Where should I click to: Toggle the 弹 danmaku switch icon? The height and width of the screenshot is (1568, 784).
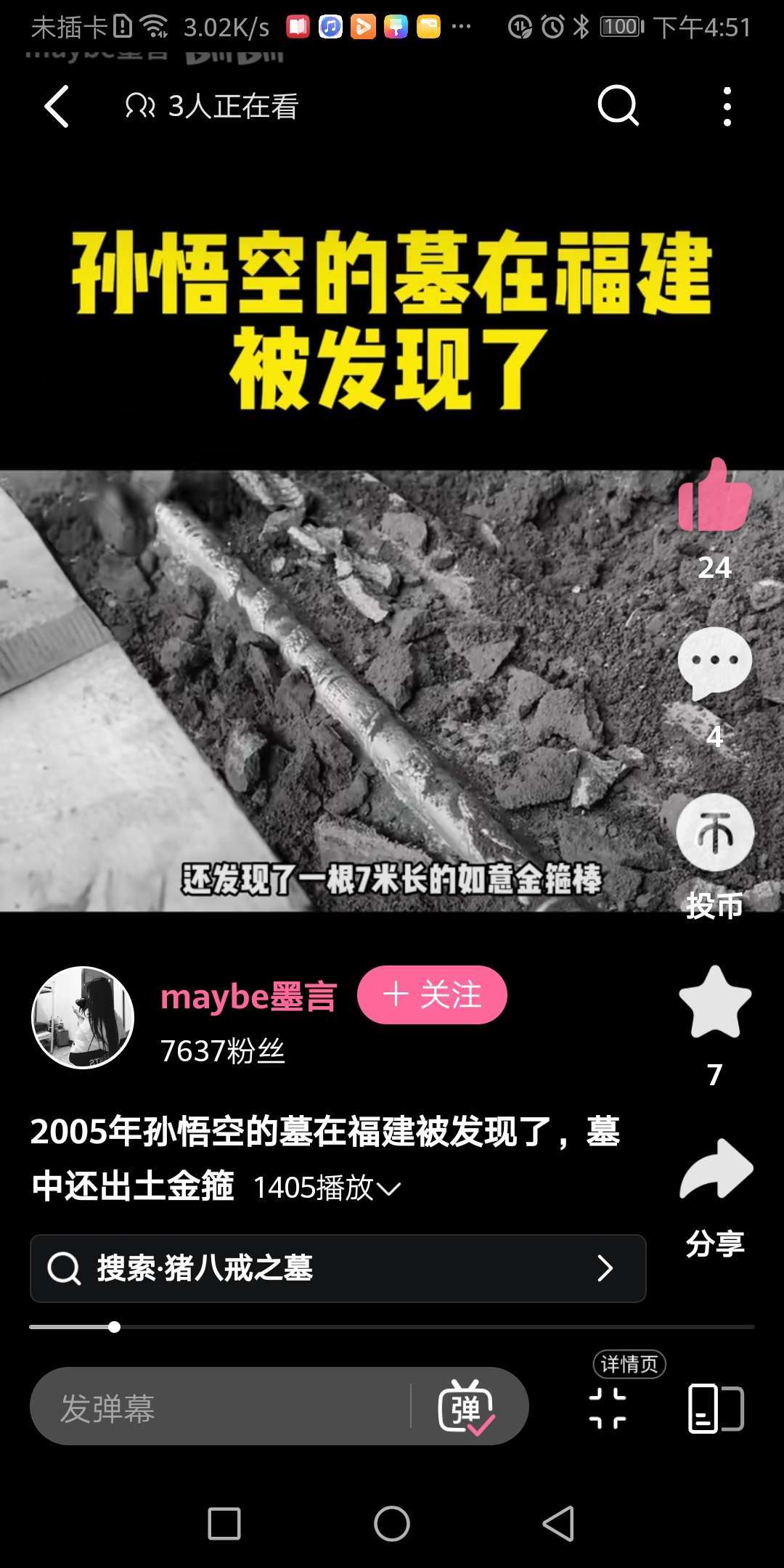pos(466,1407)
